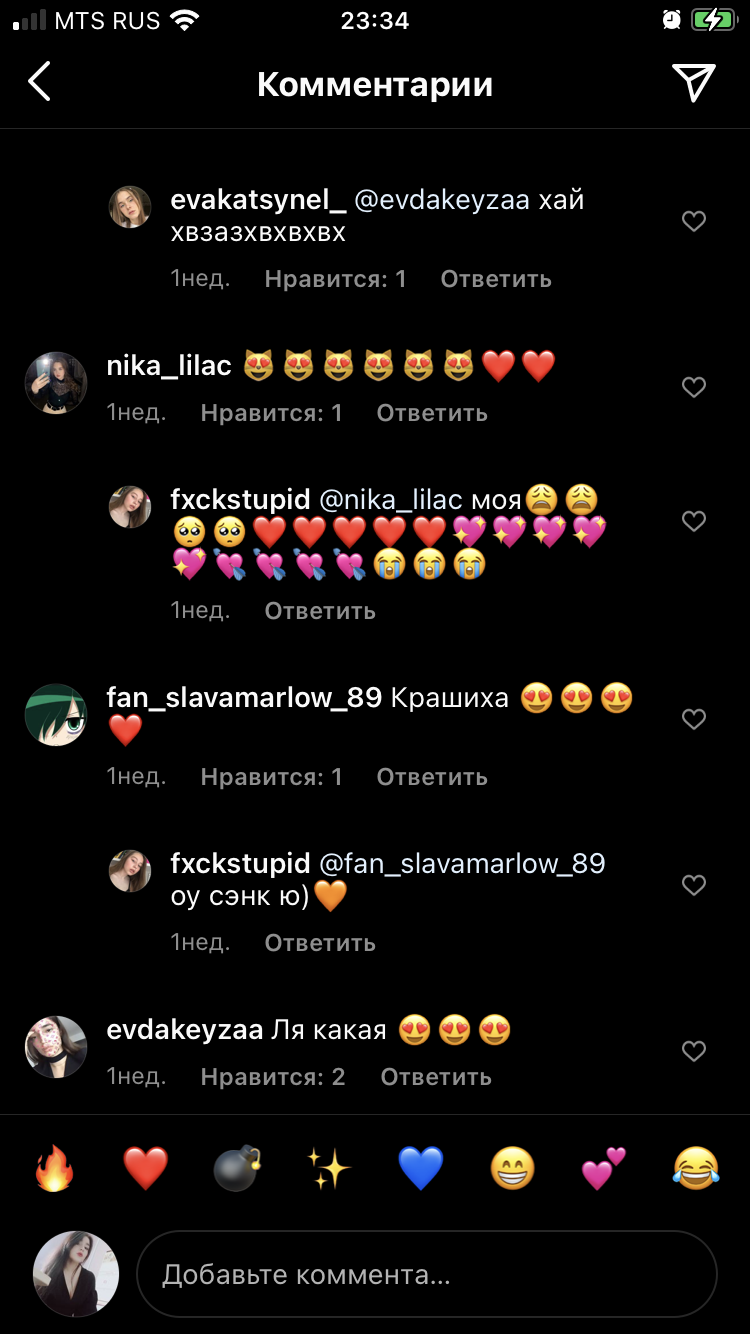The width and height of the screenshot is (750, 1334).
Task: Like fan_slavamarlow_89's comment
Action: point(694,719)
